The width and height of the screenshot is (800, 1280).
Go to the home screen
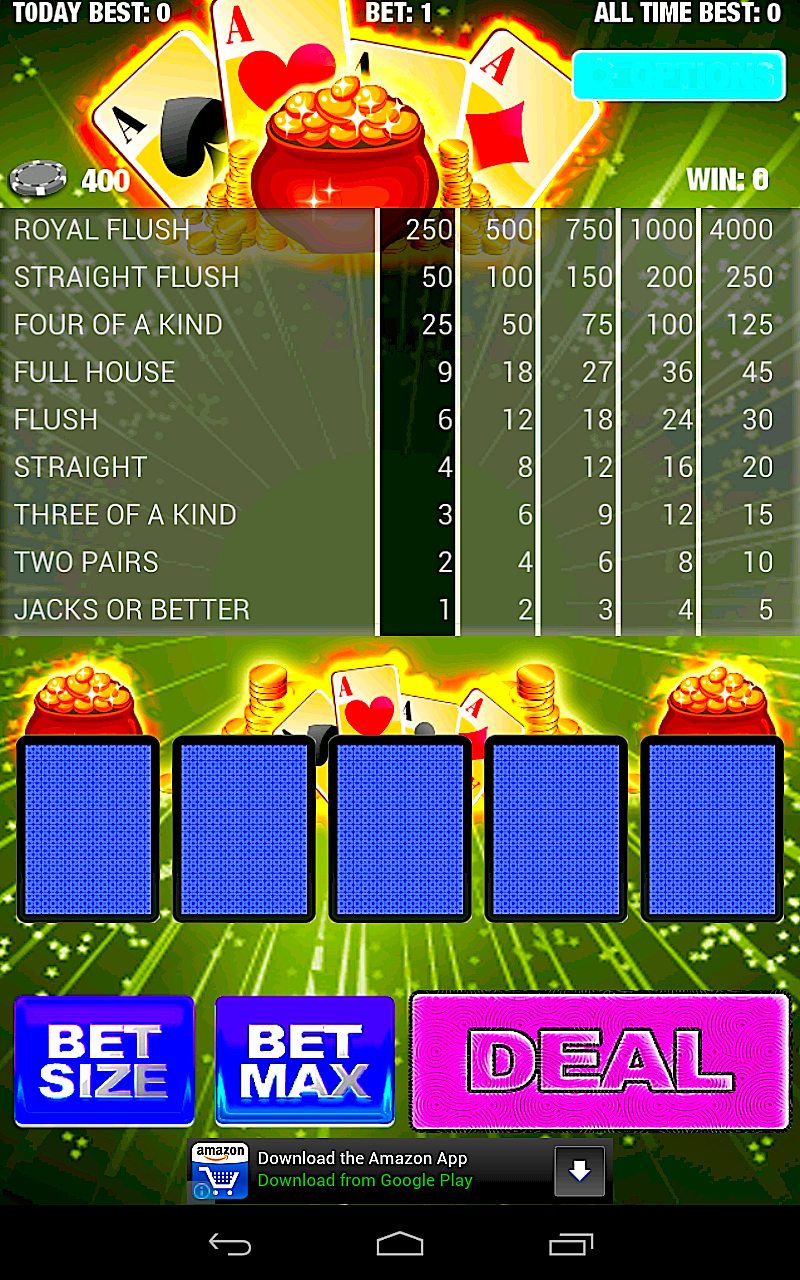[400, 1244]
